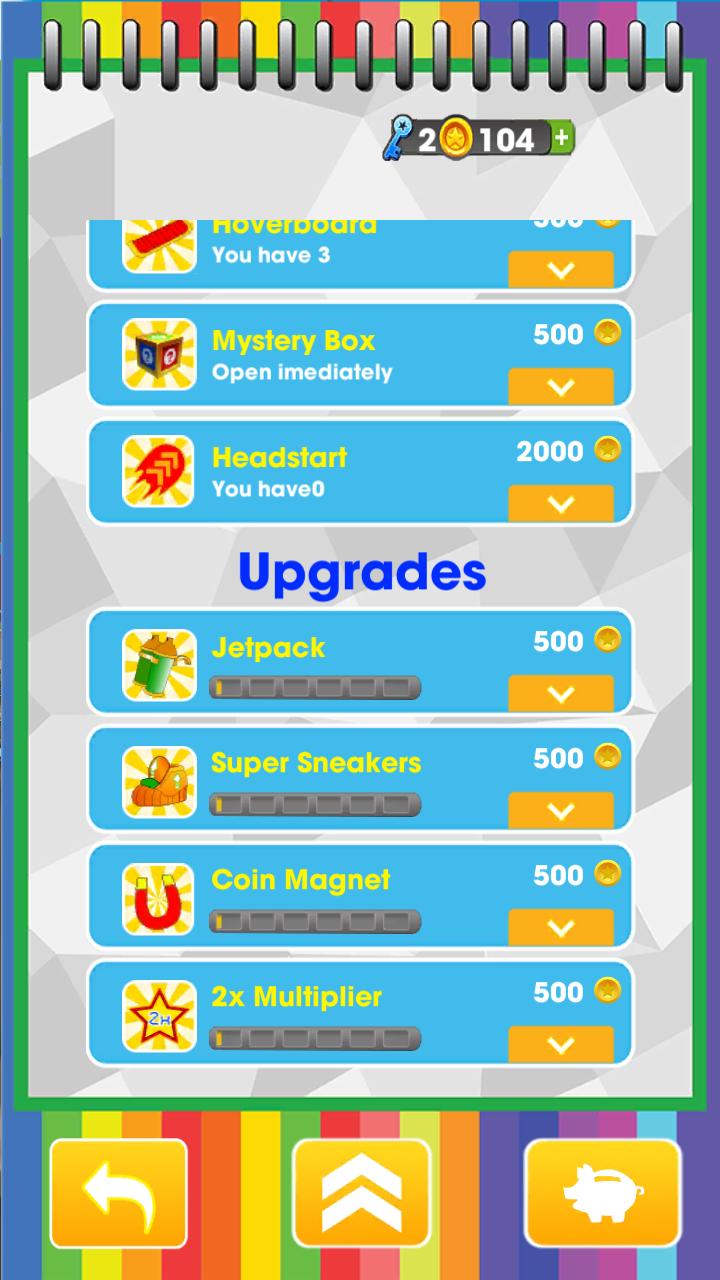The width and height of the screenshot is (720, 1280).
Task: Tap the green plus to add coins
Action: click(x=562, y=139)
